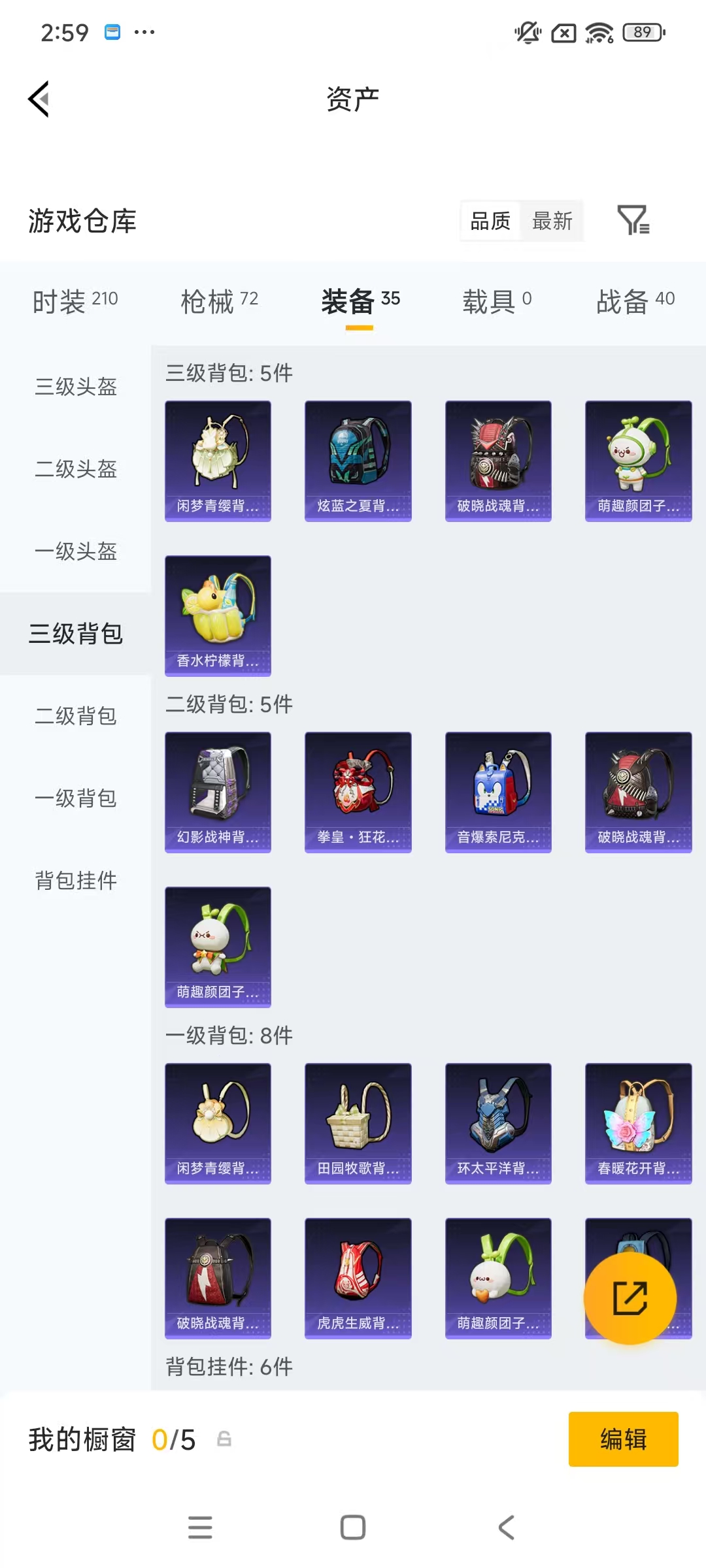Viewport: 706px width, 1568px height.
Task: Open recent apps with the three-line nav icon
Action: point(200,1527)
